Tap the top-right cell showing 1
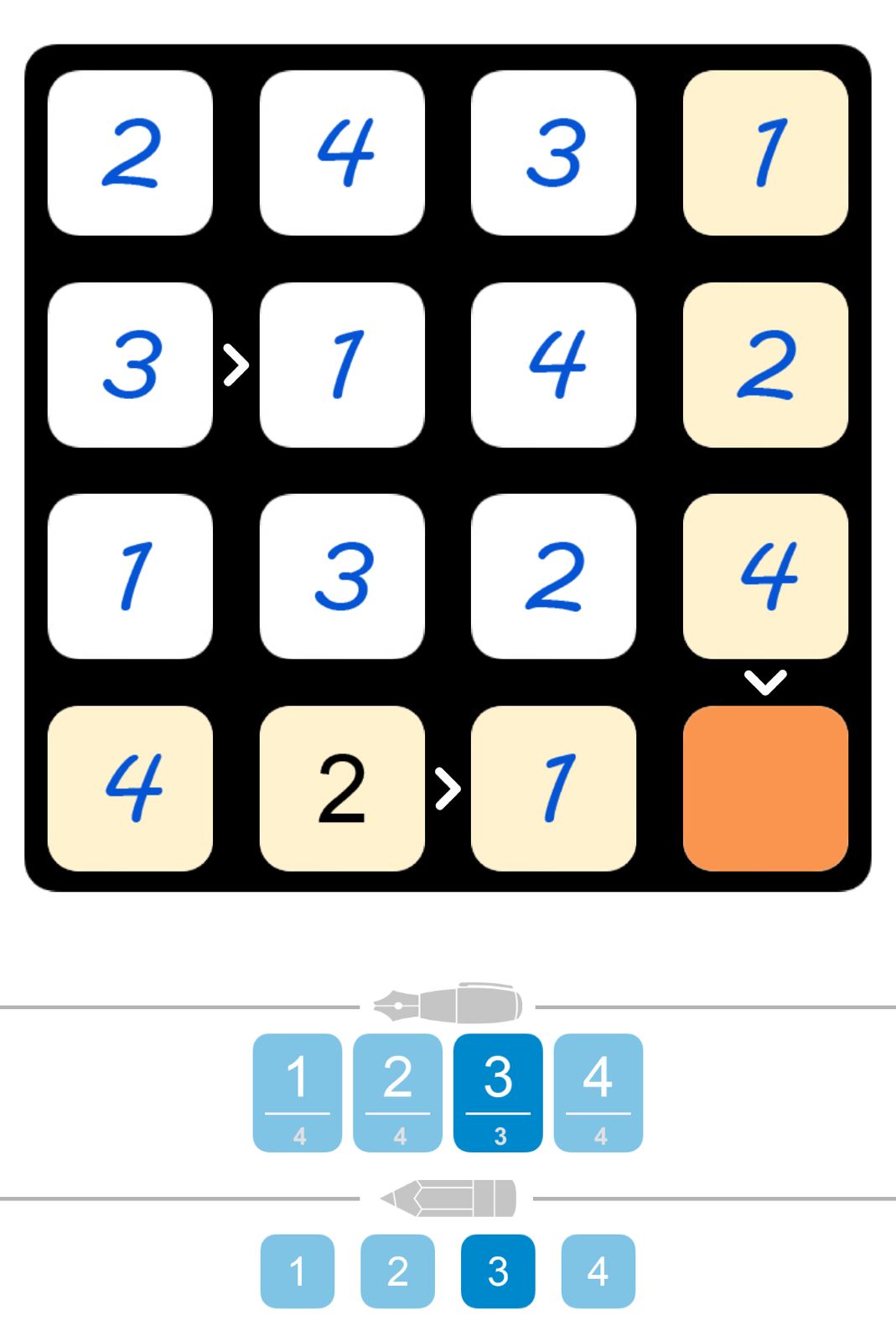Viewport: 896px width, 1341px height. pos(765,153)
